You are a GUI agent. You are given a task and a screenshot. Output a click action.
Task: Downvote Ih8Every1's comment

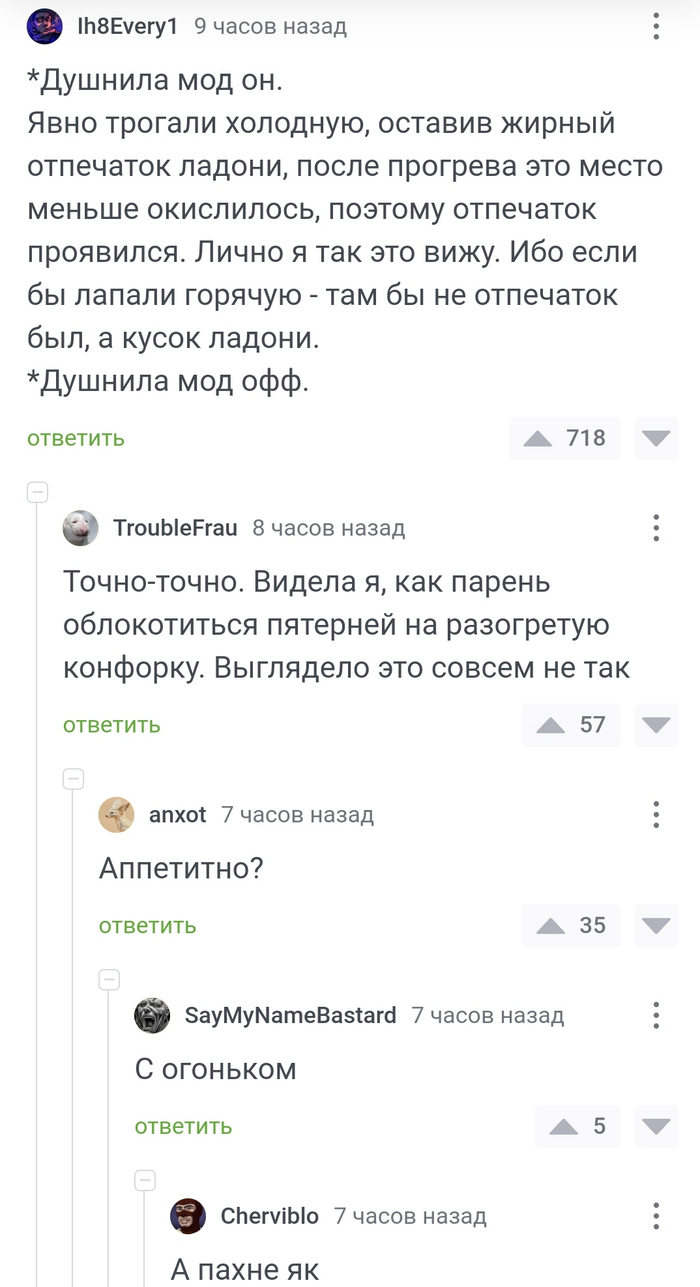tap(656, 438)
